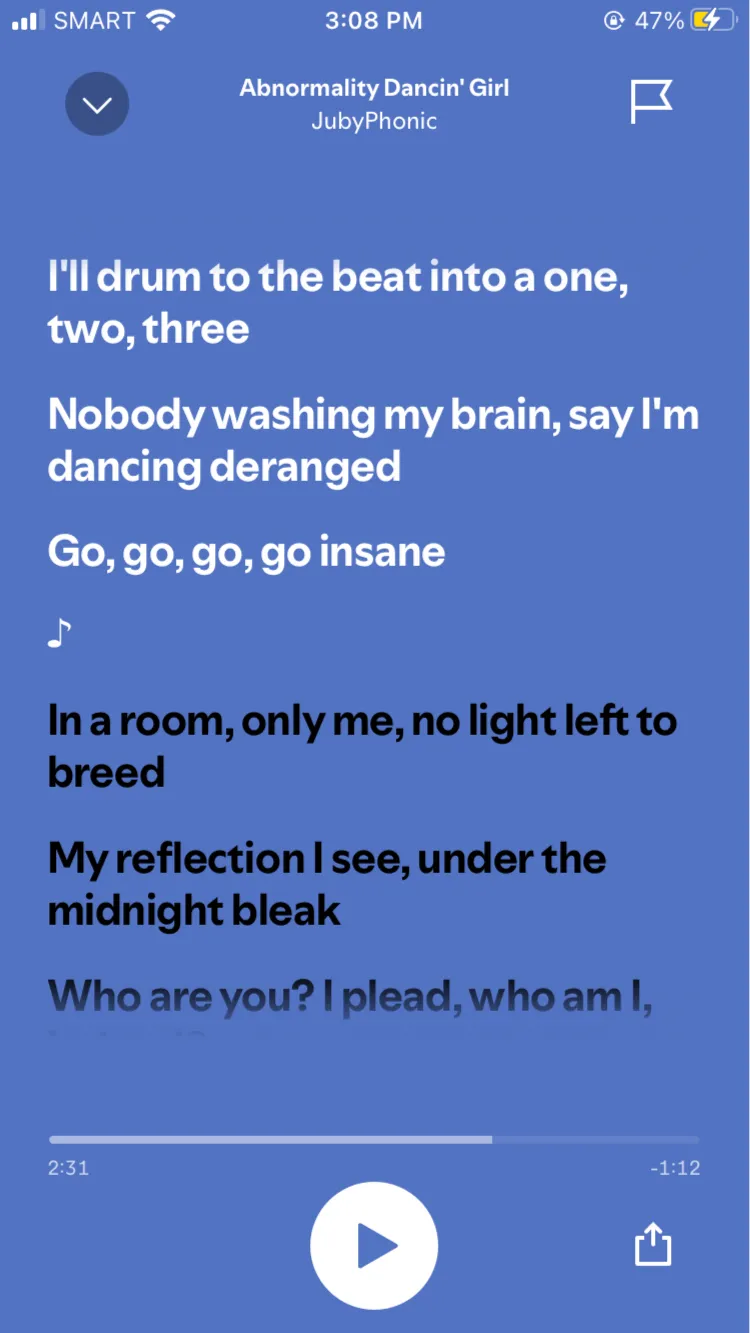The width and height of the screenshot is (750, 1333).
Task: Jump to lyric "Go, go, go, go insane"
Action: [246, 552]
